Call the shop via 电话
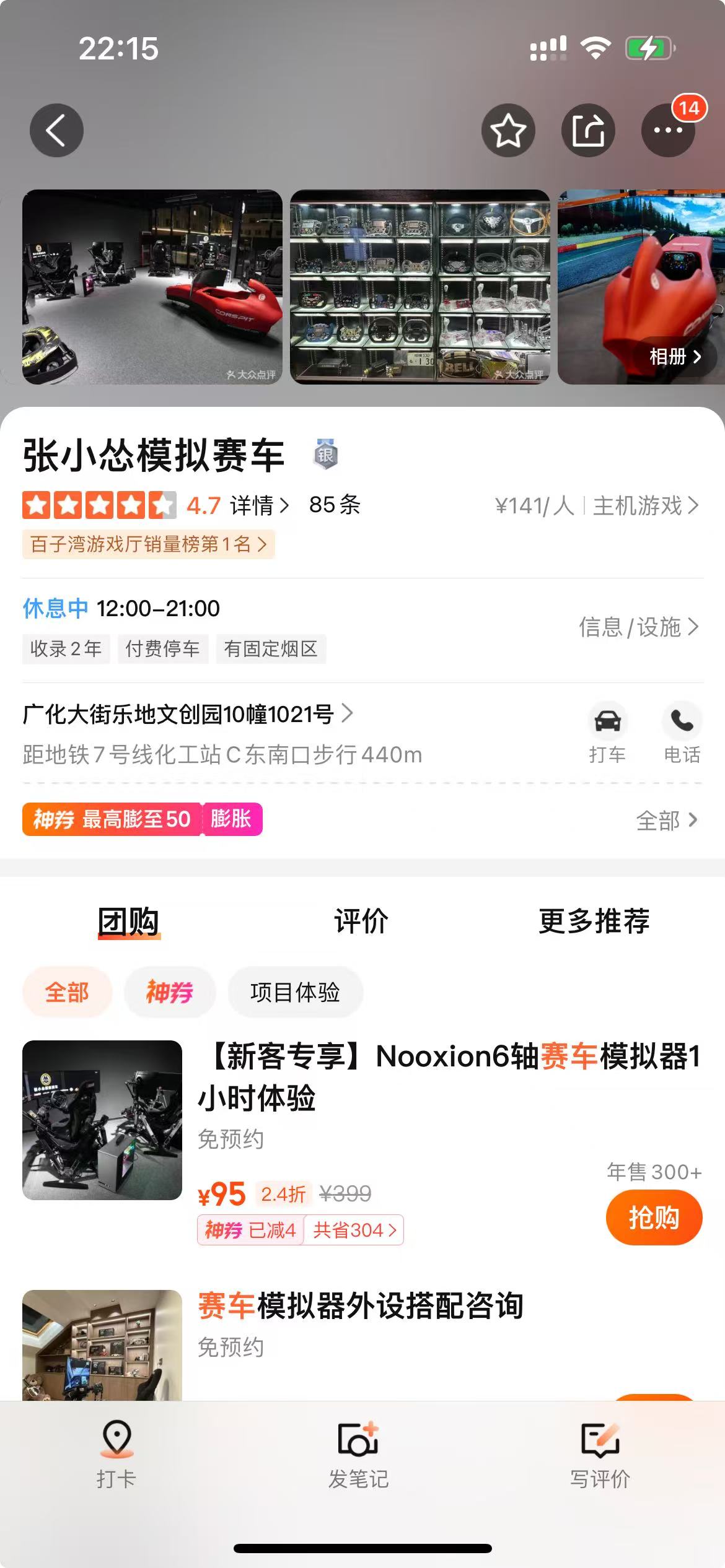725x1568 pixels. click(x=682, y=733)
